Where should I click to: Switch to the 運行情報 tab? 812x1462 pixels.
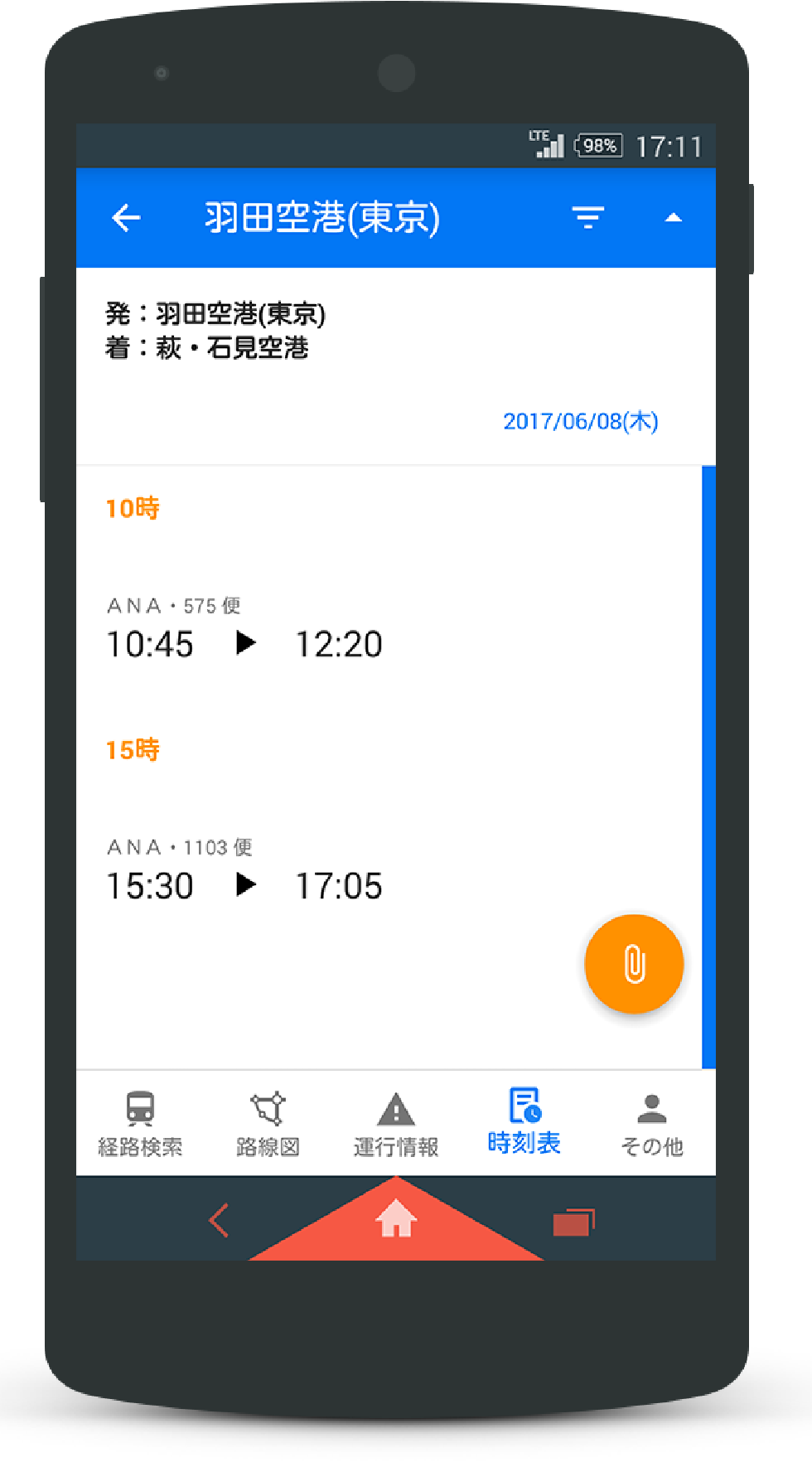click(x=396, y=1124)
